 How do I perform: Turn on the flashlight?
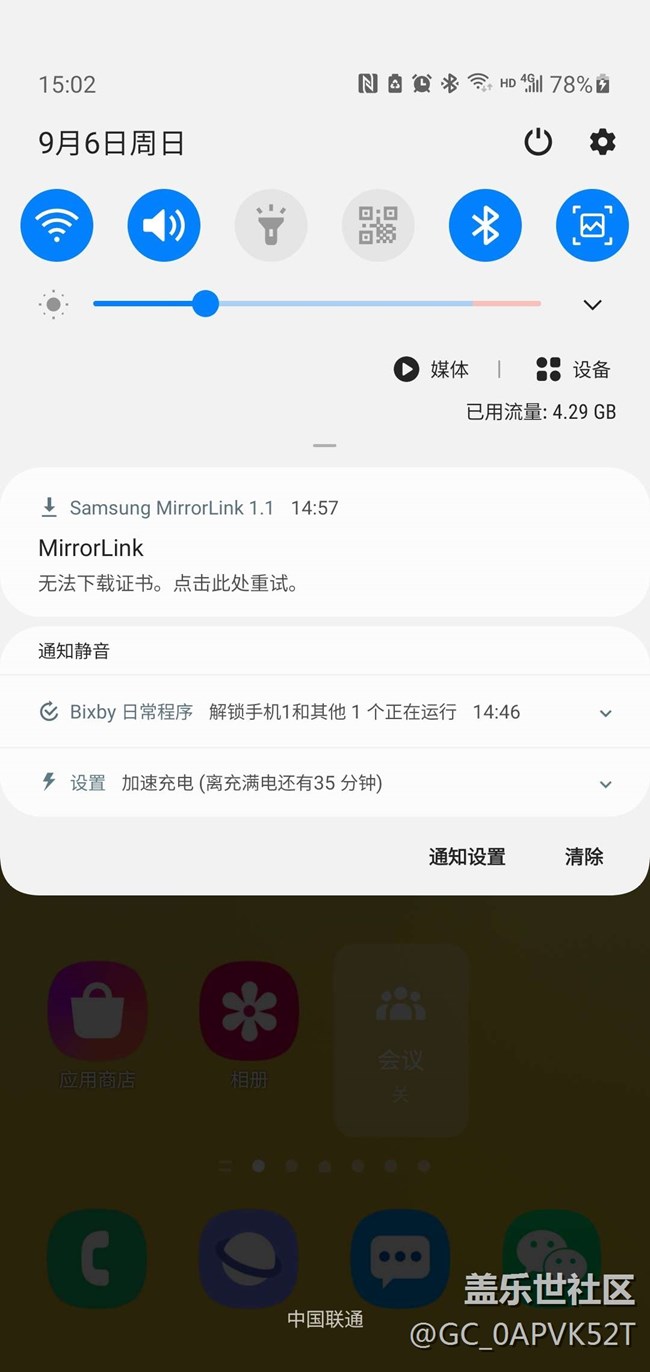click(x=271, y=225)
